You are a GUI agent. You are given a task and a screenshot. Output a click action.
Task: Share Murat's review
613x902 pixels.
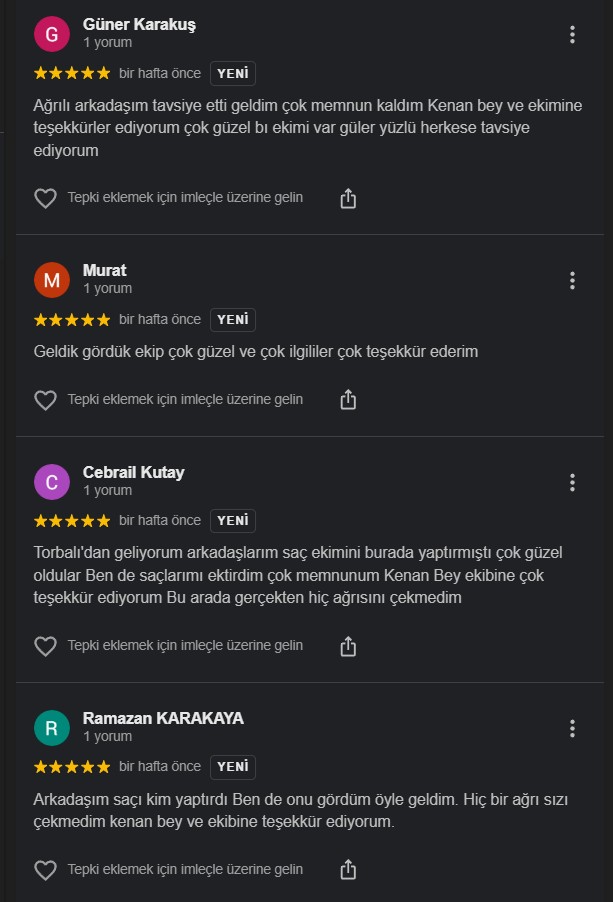click(x=348, y=400)
